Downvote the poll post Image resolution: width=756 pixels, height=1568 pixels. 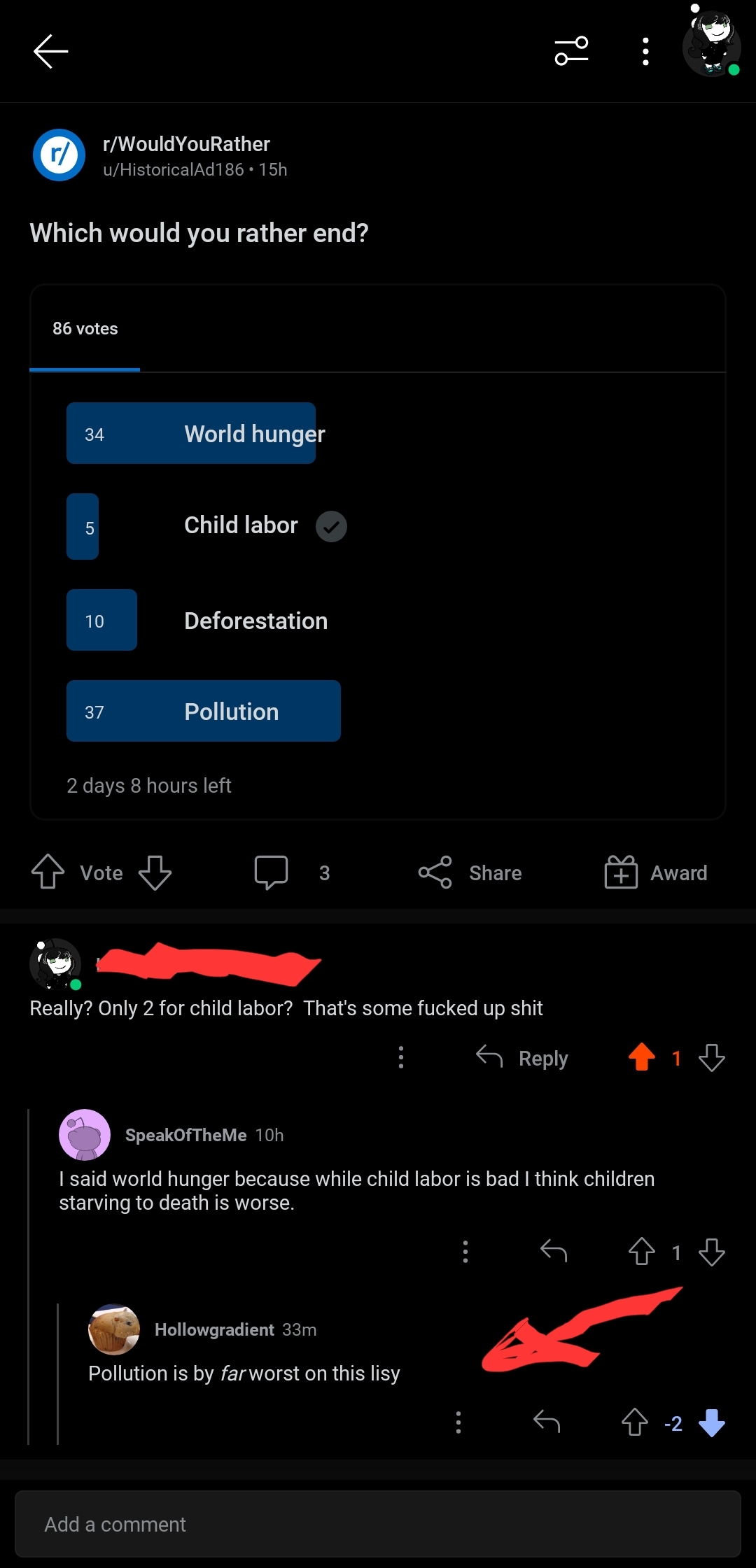(x=155, y=873)
